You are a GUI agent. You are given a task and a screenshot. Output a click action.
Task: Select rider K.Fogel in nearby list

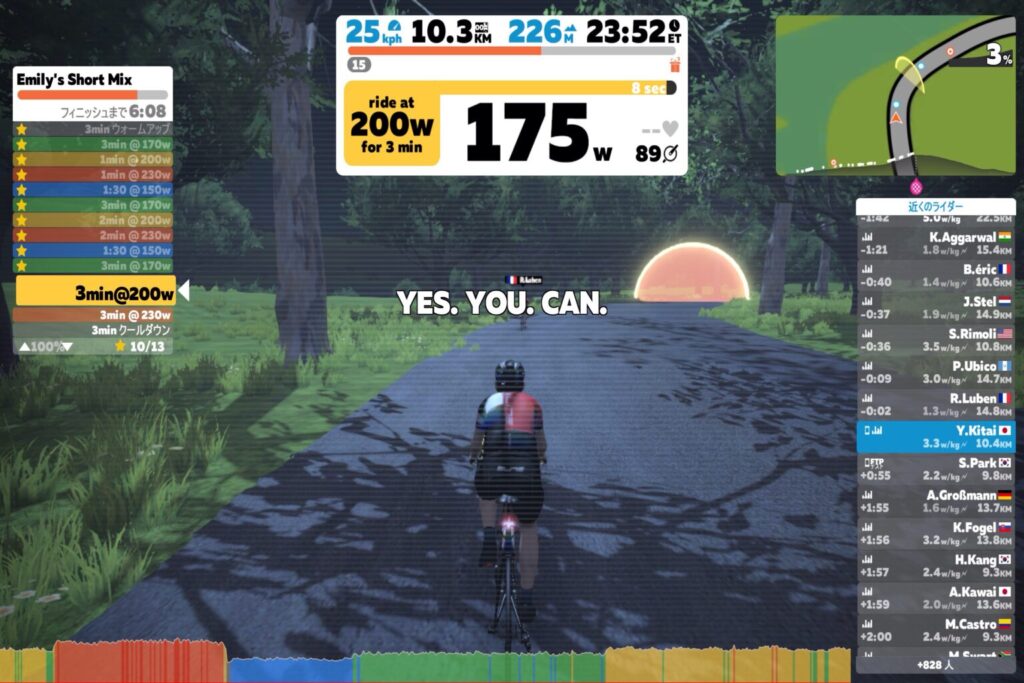(935, 533)
